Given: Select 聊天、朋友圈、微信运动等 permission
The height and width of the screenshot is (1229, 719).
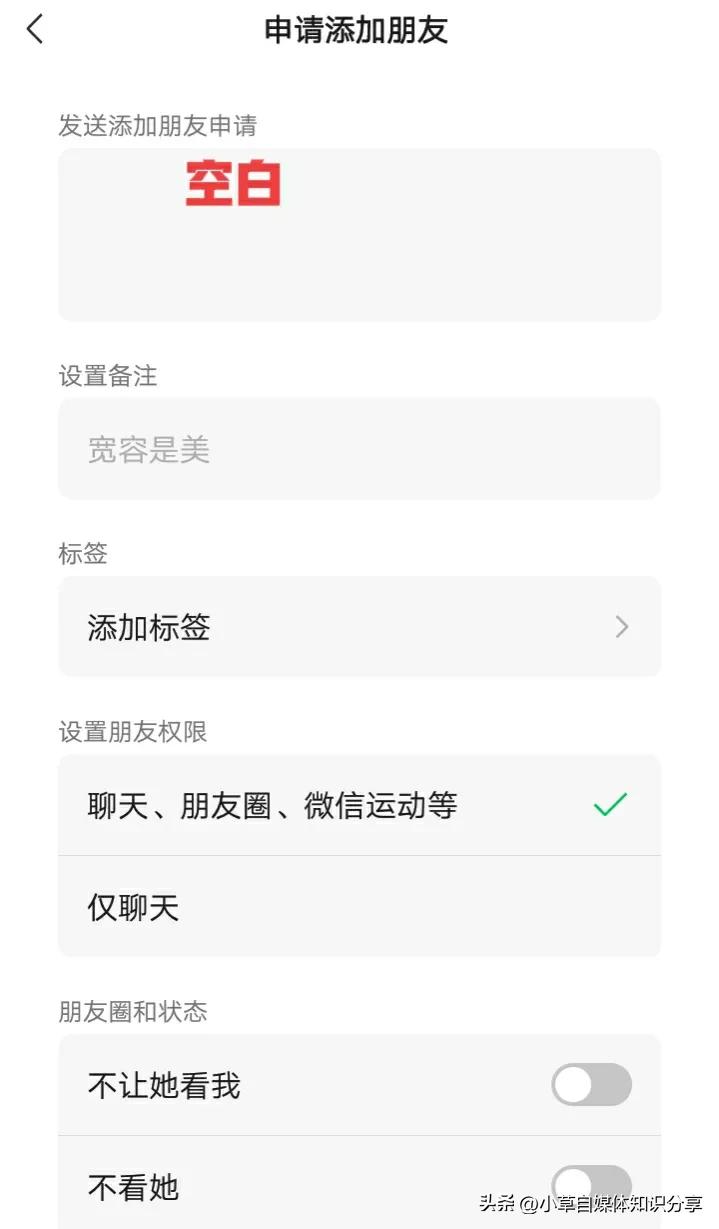Looking at the screenshot, I should pyautogui.click(x=359, y=805).
